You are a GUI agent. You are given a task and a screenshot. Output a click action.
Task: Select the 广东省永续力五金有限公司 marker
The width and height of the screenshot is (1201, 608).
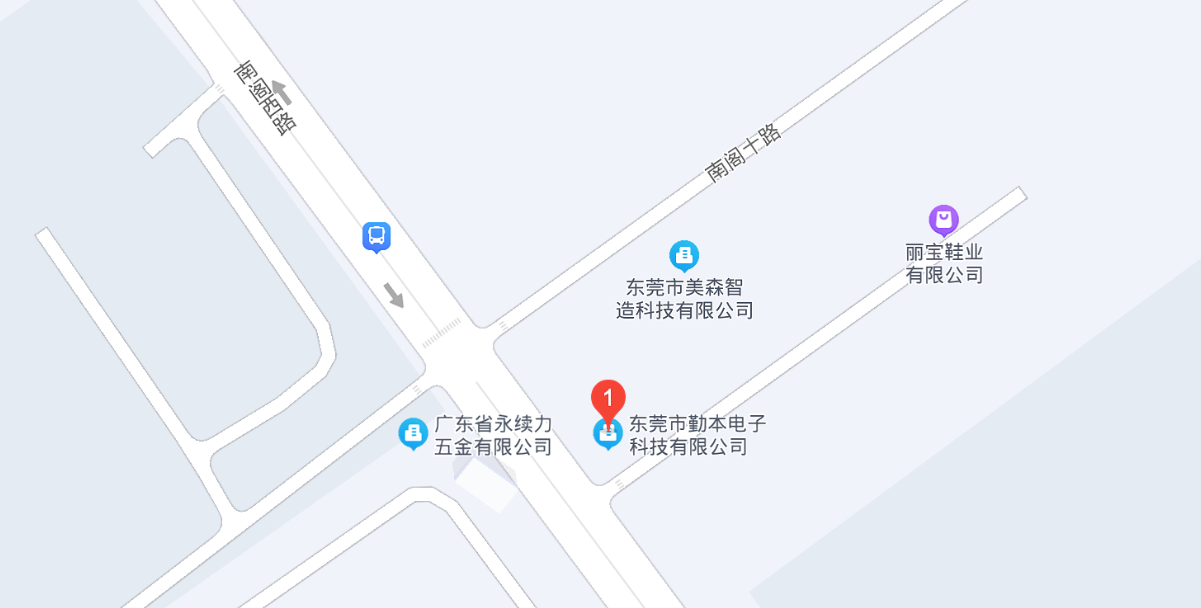click(412, 433)
